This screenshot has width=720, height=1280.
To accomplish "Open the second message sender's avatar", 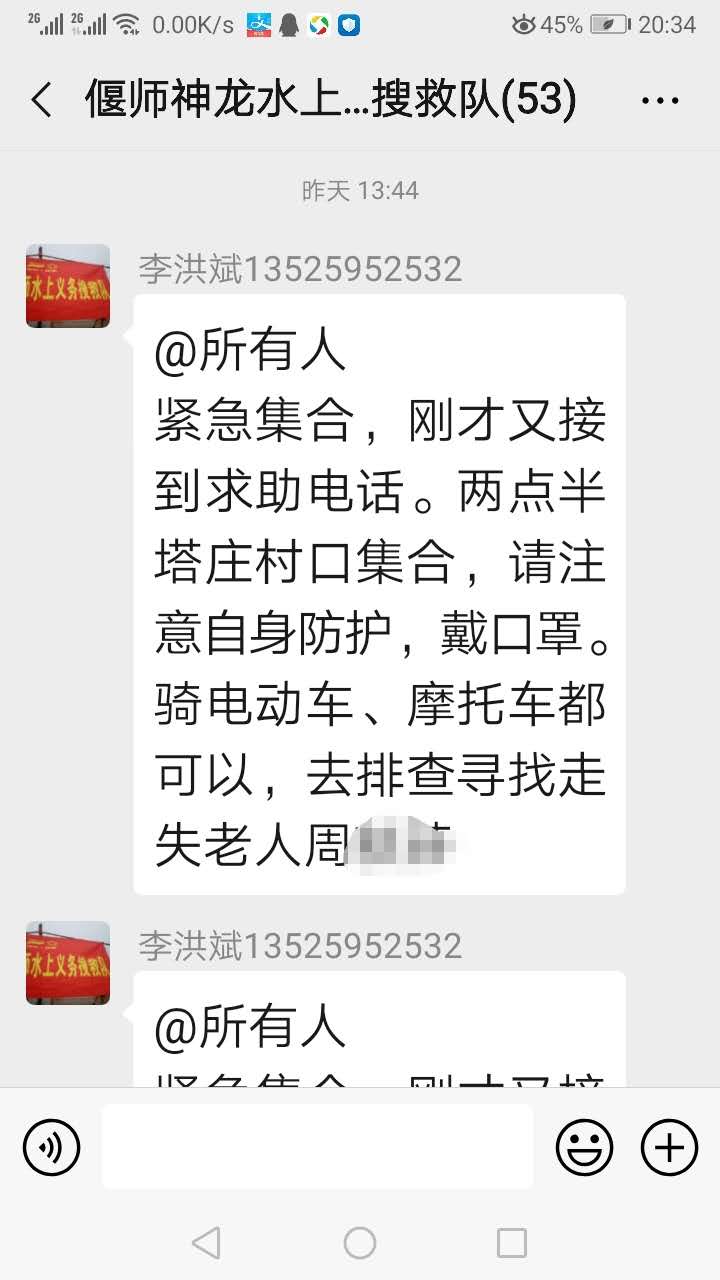I will coord(68,962).
